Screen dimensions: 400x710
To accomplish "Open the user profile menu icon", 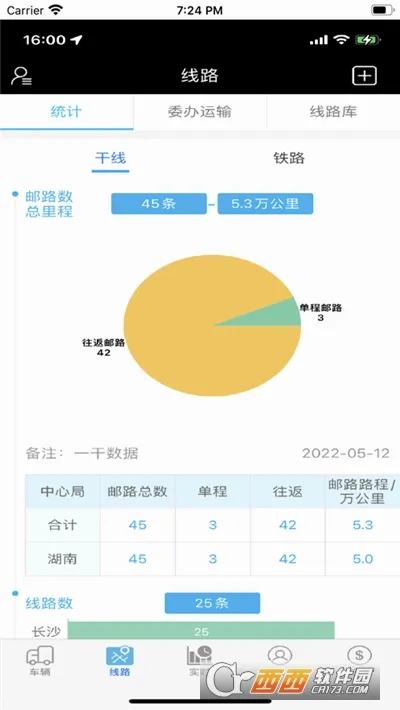I will pyautogui.click(x=21, y=76).
